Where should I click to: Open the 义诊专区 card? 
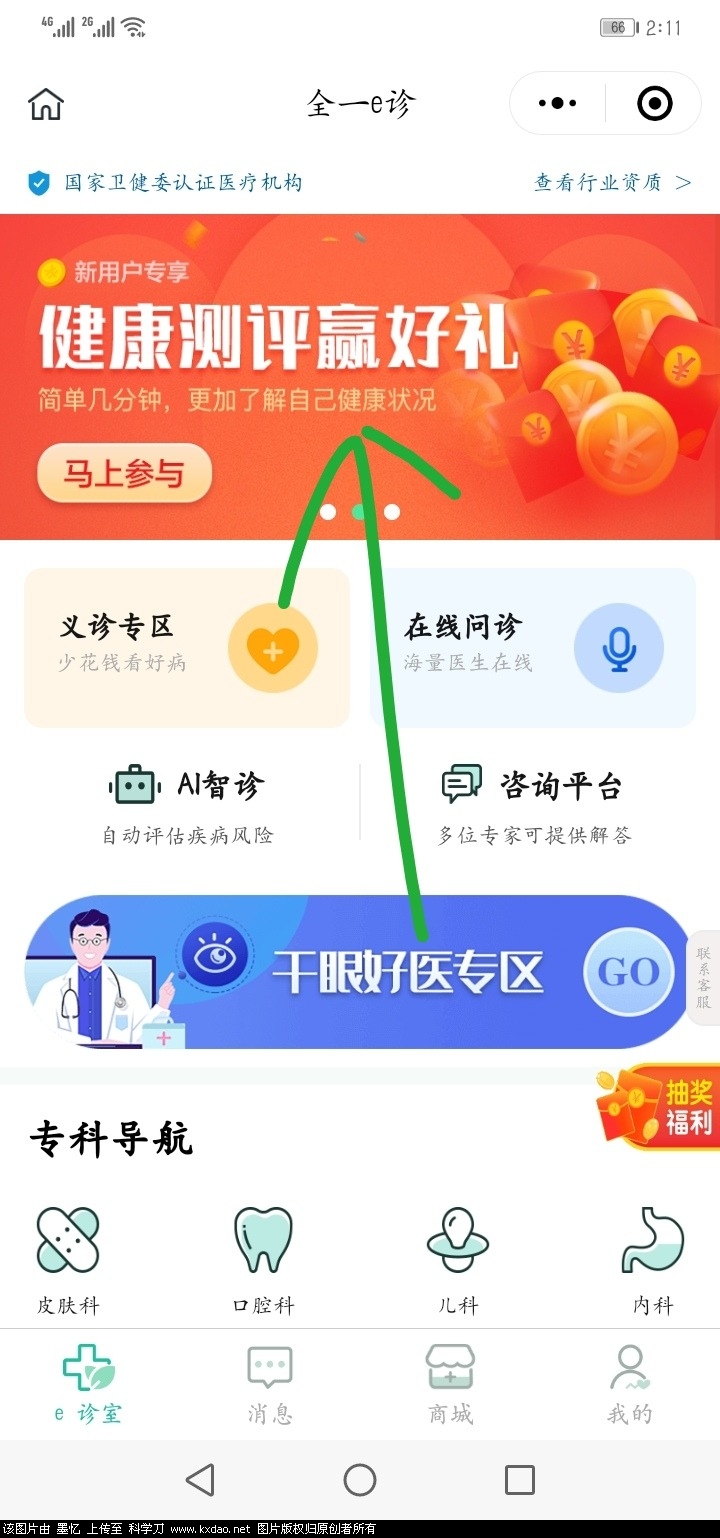tap(187, 647)
